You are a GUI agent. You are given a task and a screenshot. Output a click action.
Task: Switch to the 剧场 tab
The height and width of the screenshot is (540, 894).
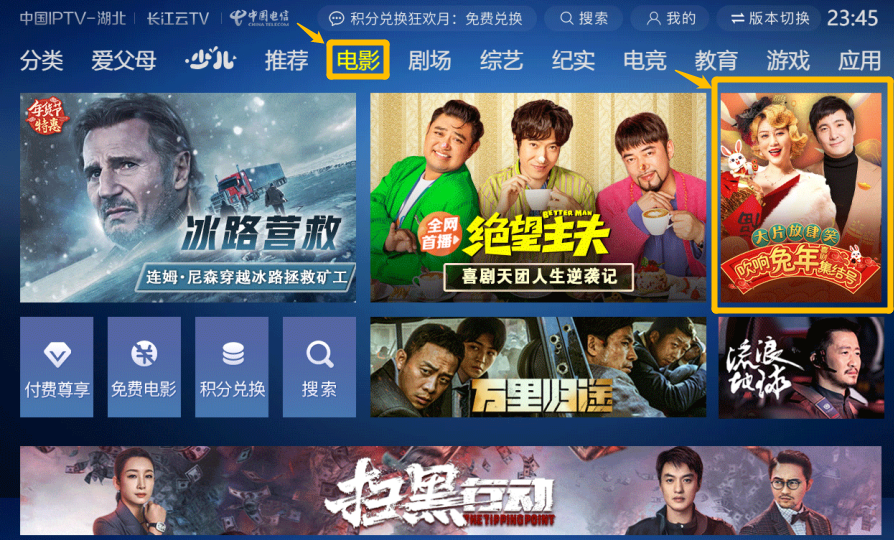430,61
